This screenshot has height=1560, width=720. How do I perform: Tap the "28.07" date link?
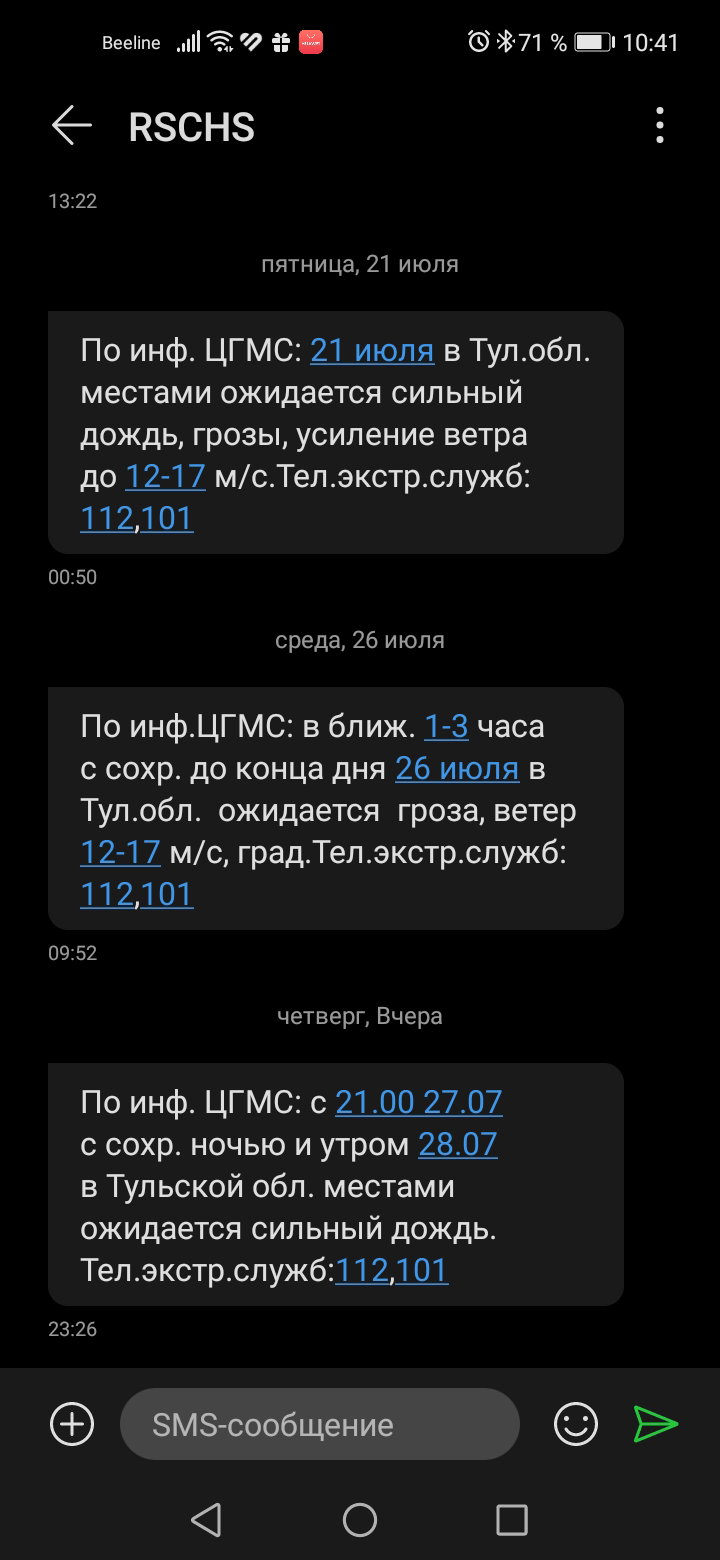(457, 1145)
